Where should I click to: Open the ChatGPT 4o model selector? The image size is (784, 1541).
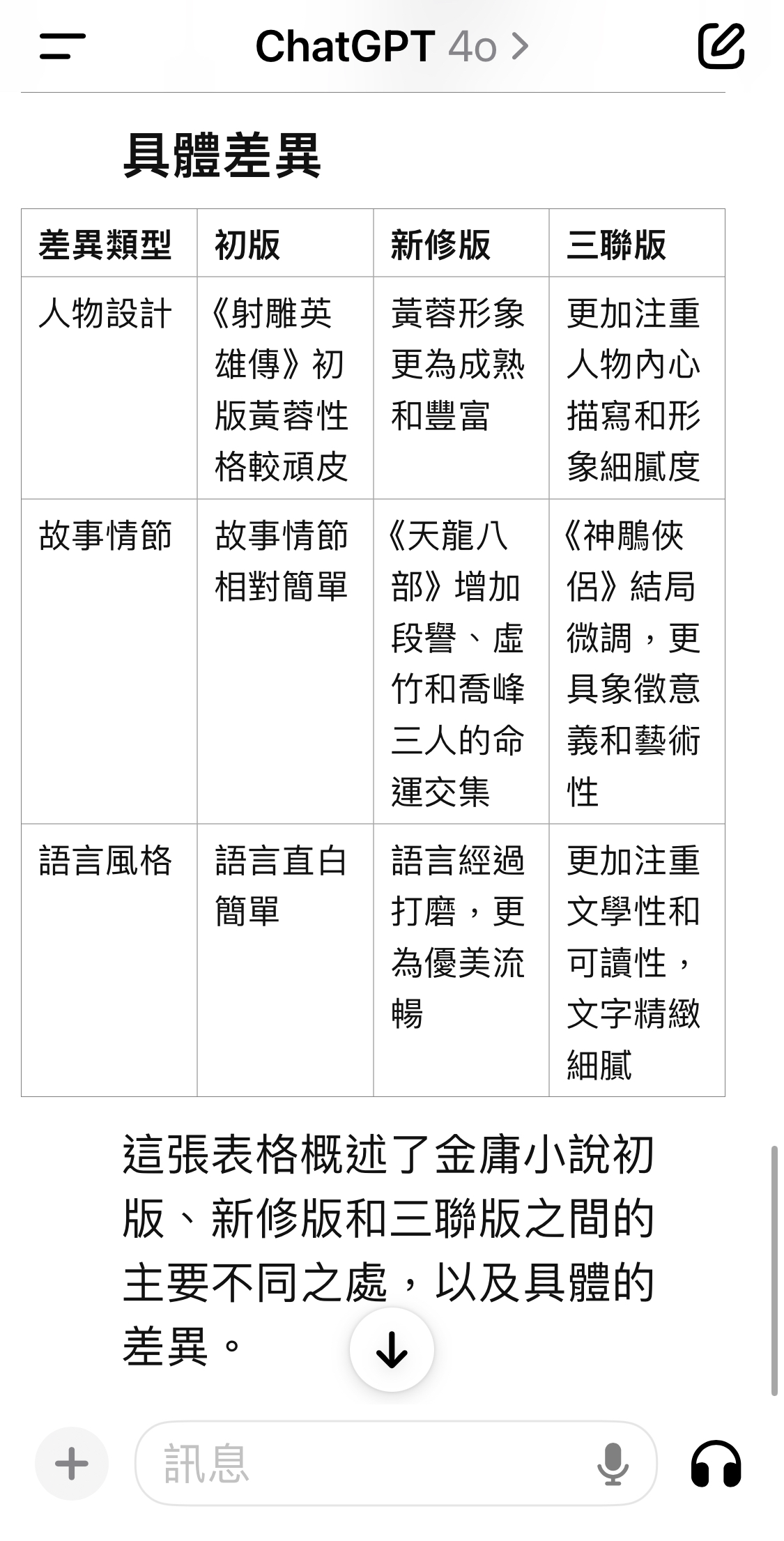point(392,46)
